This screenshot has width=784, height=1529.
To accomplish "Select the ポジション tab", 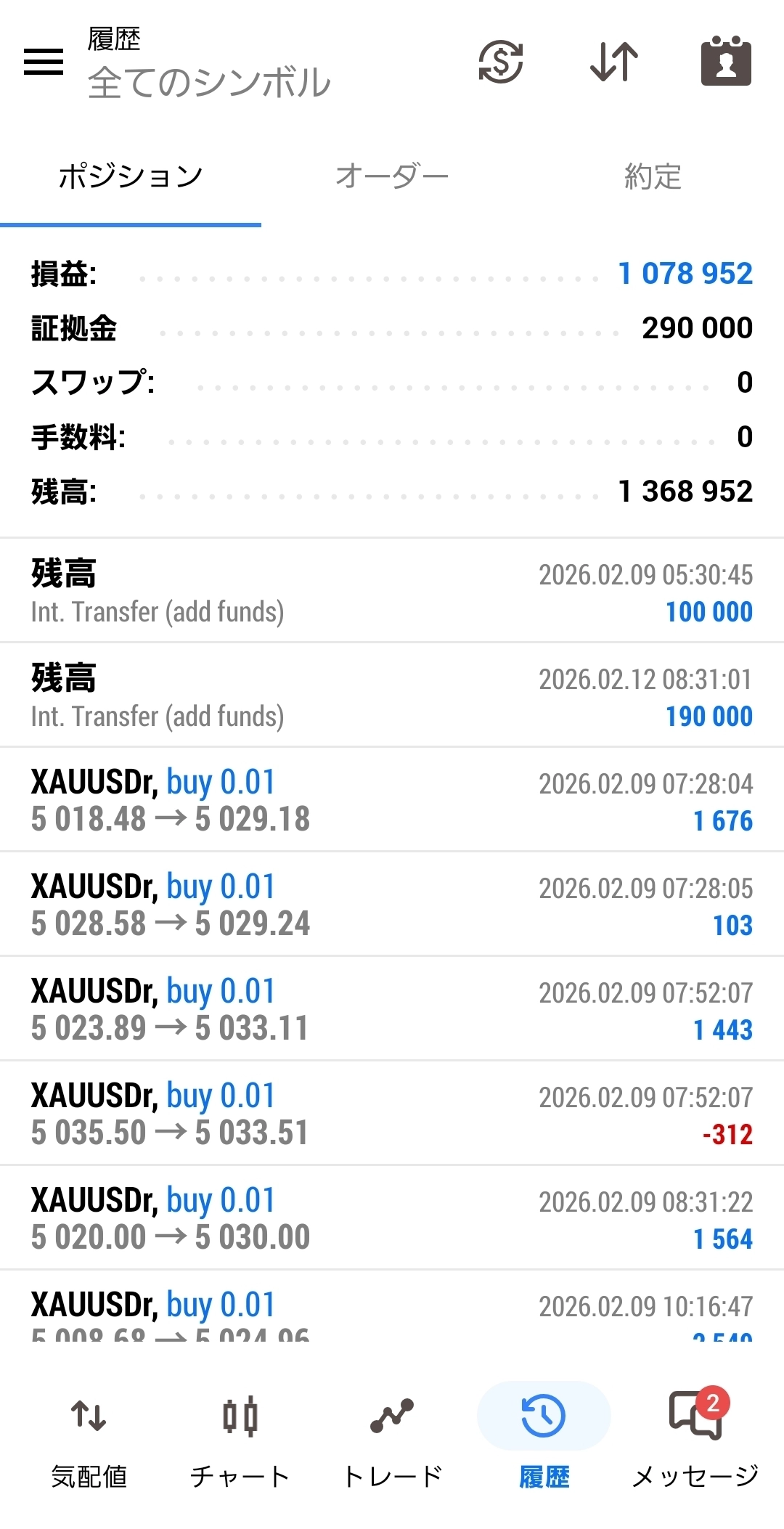I will pyautogui.click(x=131, y=176).
